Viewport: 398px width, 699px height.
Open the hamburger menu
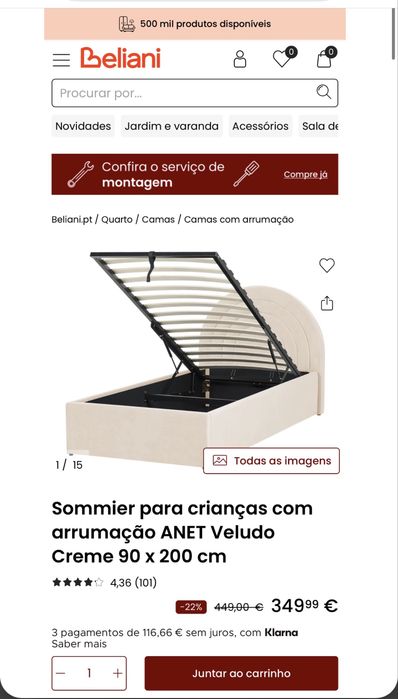point(61,60)
